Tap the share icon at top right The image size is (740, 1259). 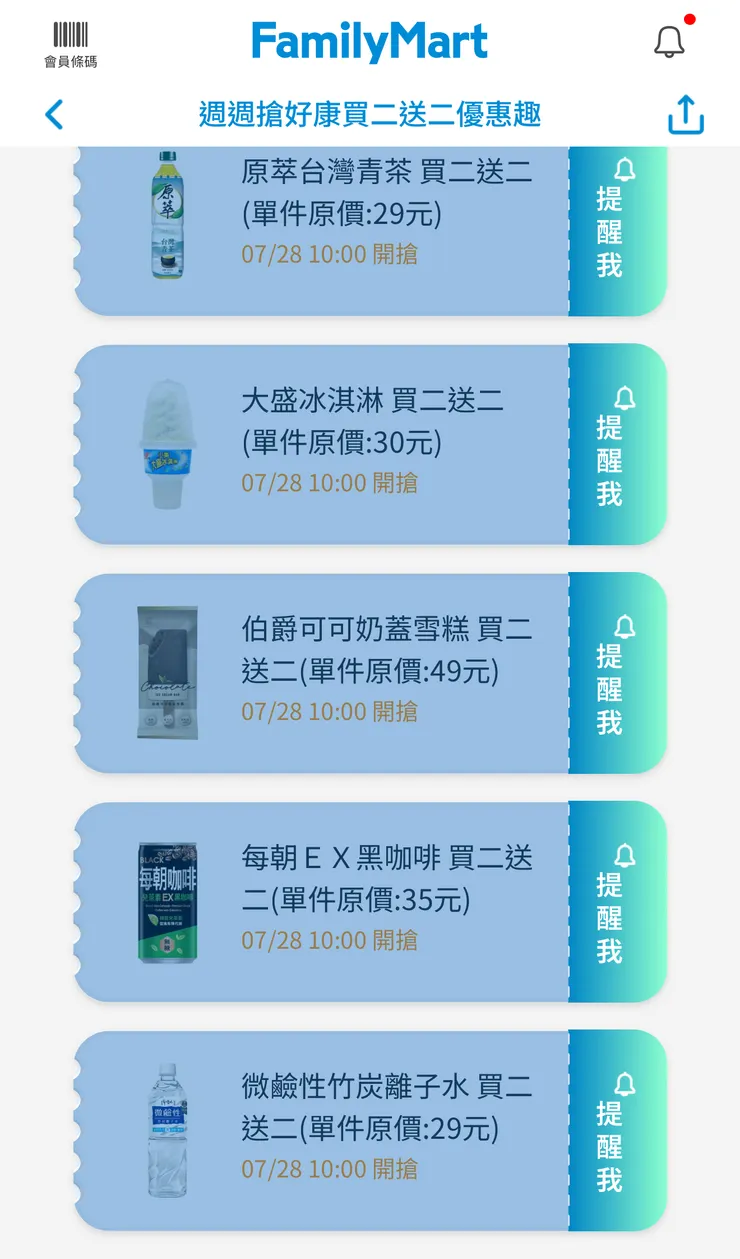pyautogui.click(x=686, y=113)
